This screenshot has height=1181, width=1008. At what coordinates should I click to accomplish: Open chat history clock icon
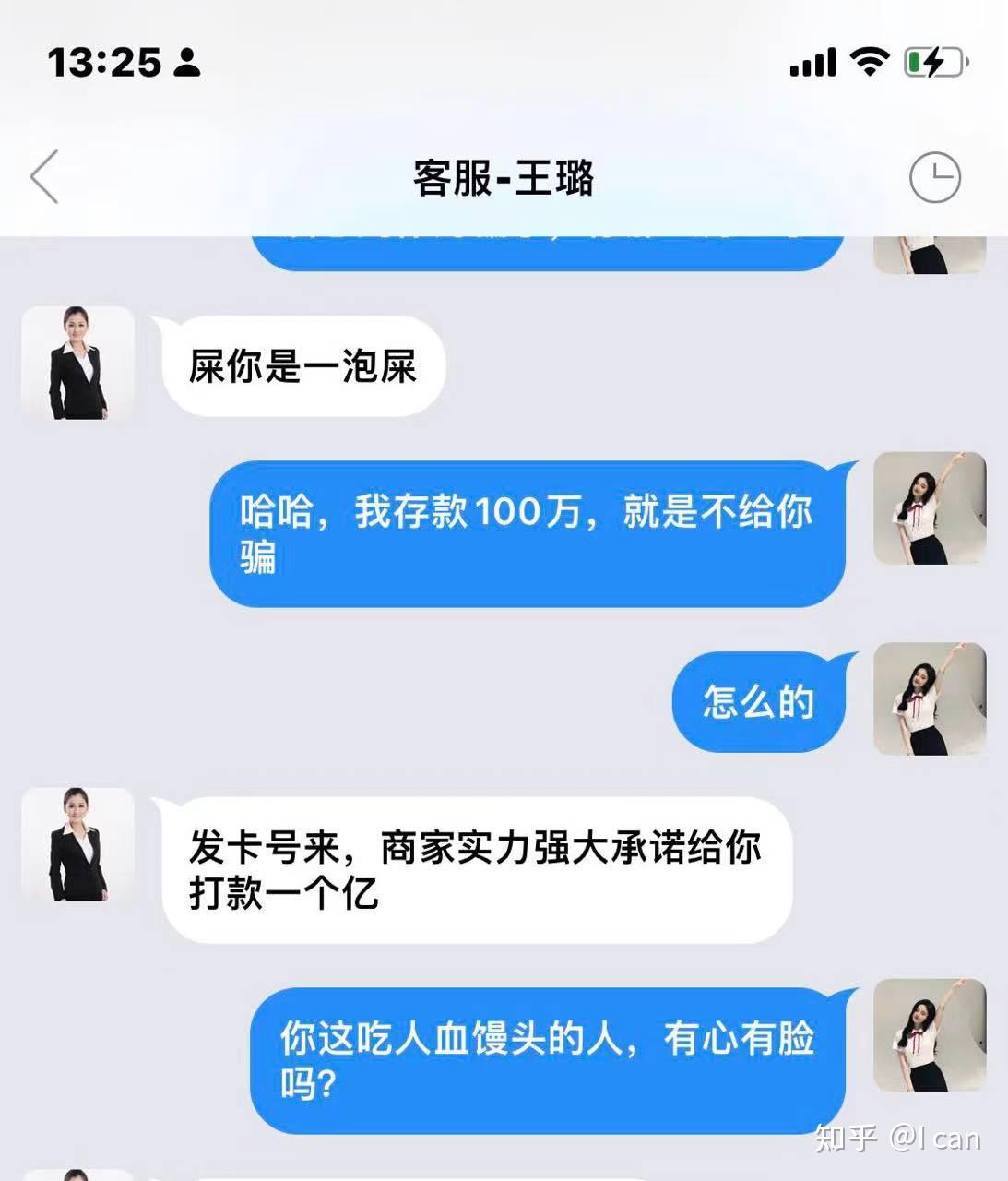click(x=934, y=177)
